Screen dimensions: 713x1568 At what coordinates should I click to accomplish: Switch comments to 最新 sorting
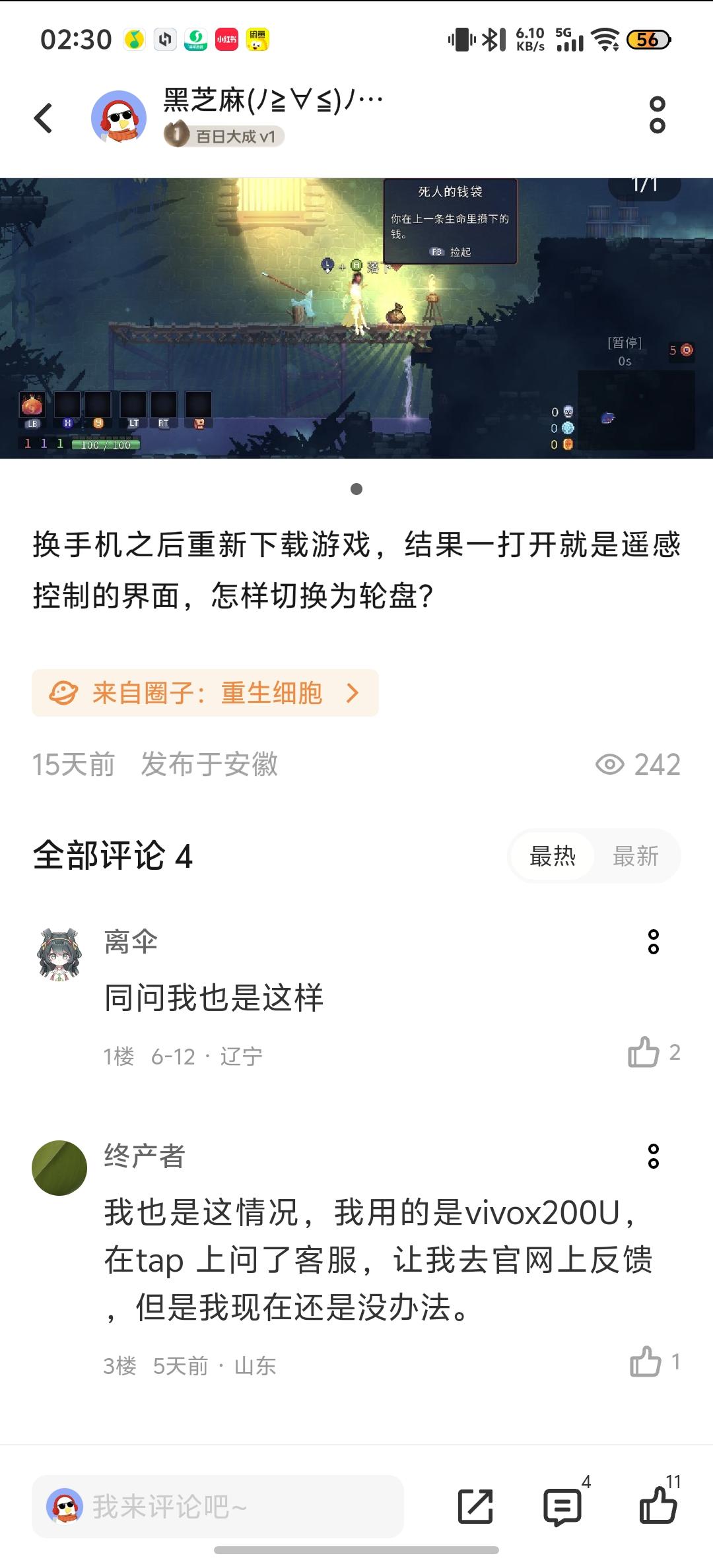pos(636,856)
